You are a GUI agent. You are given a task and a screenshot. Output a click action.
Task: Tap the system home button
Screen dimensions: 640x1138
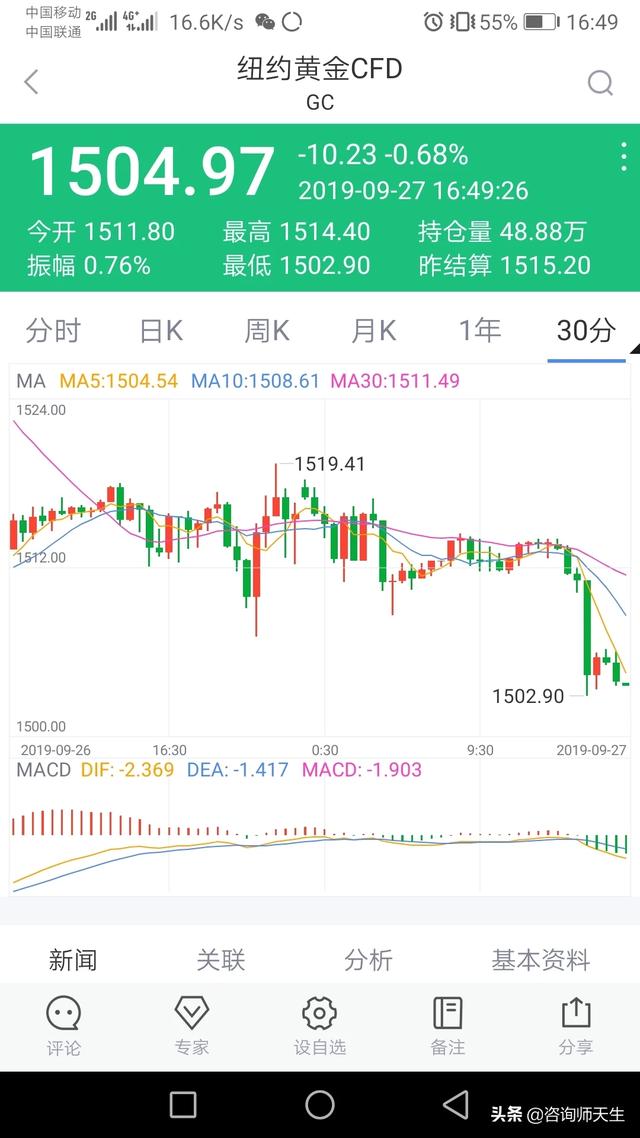coord(320,1105)
